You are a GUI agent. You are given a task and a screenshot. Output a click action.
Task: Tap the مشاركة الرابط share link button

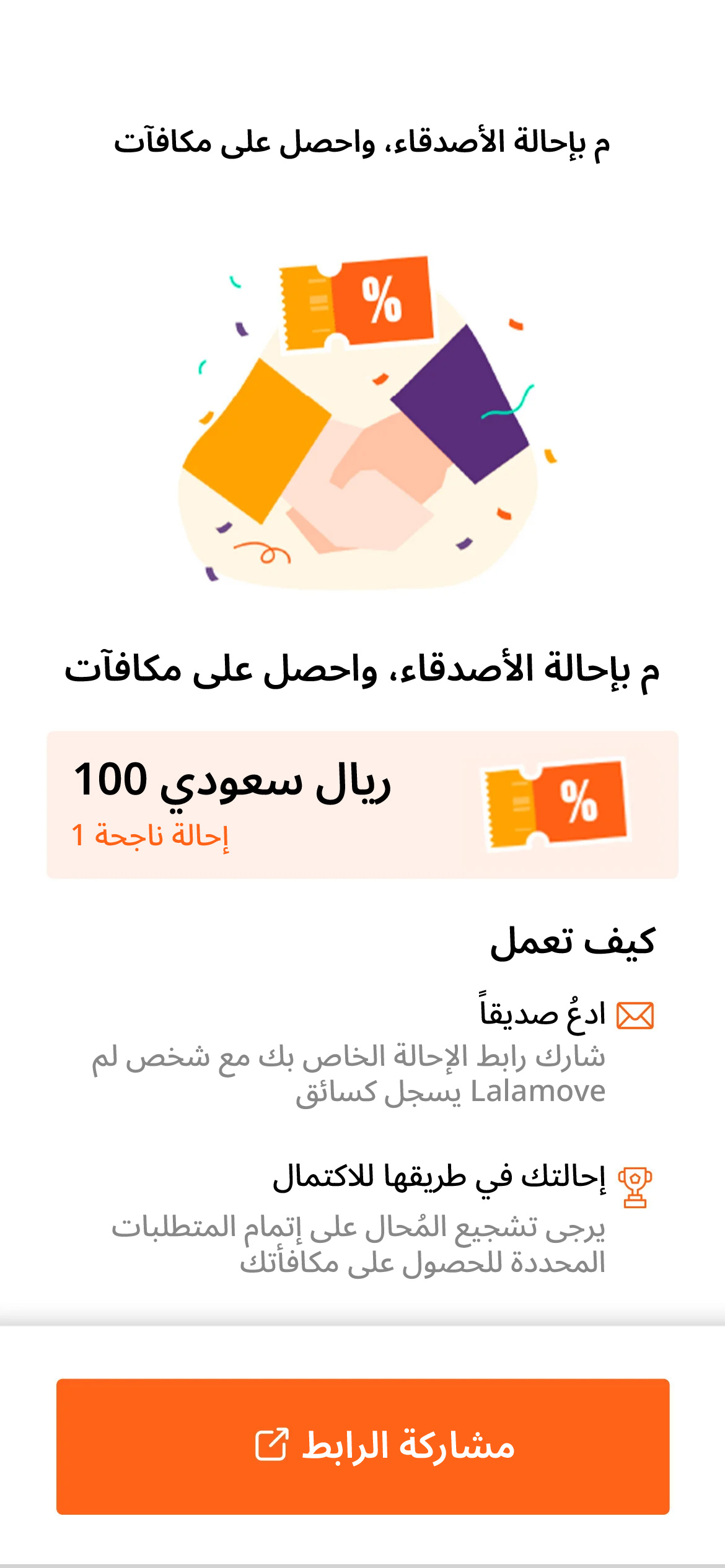[x=362, y=1446]
